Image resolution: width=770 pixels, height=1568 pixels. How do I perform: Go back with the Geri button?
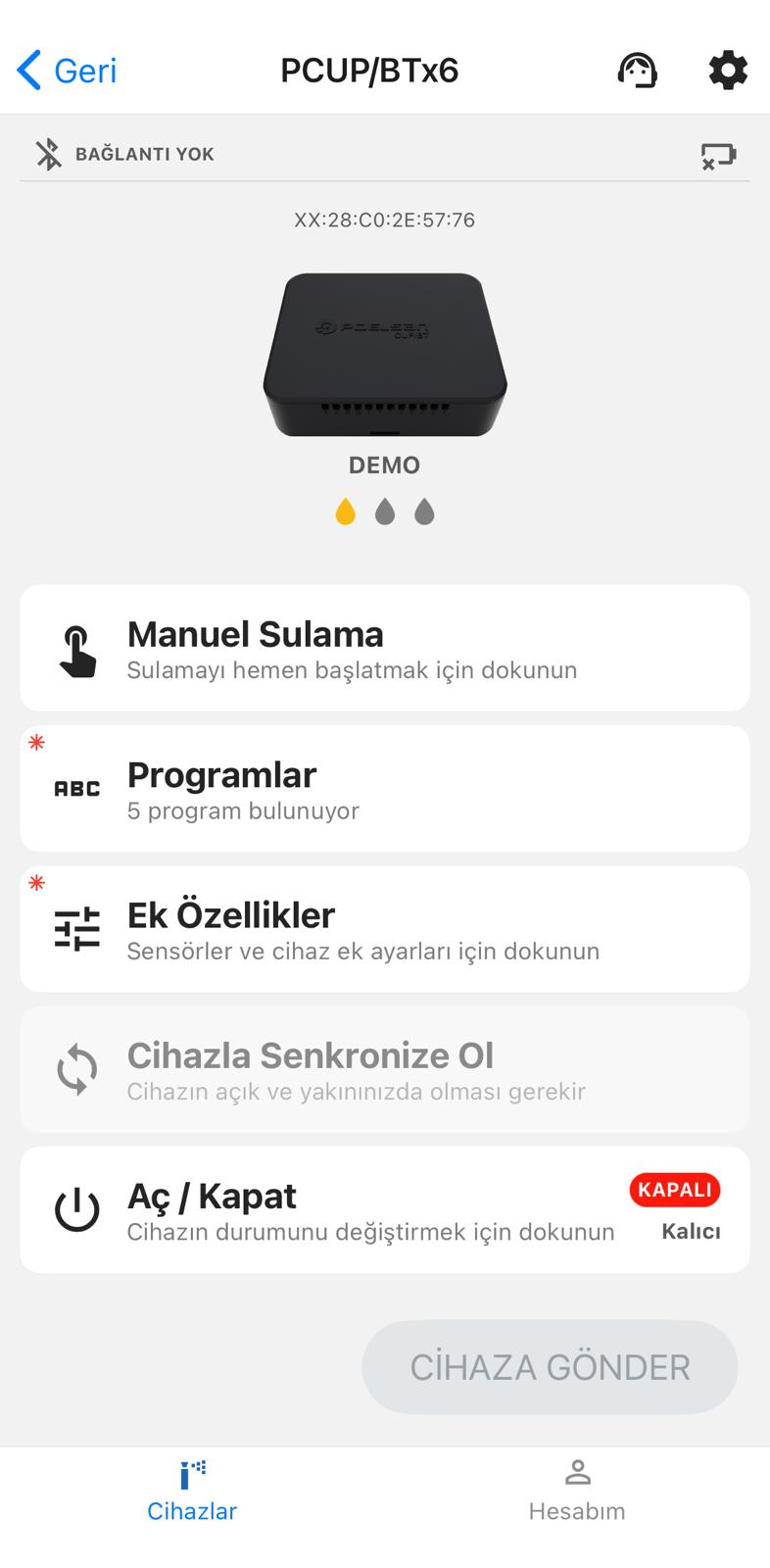point(67,71)
